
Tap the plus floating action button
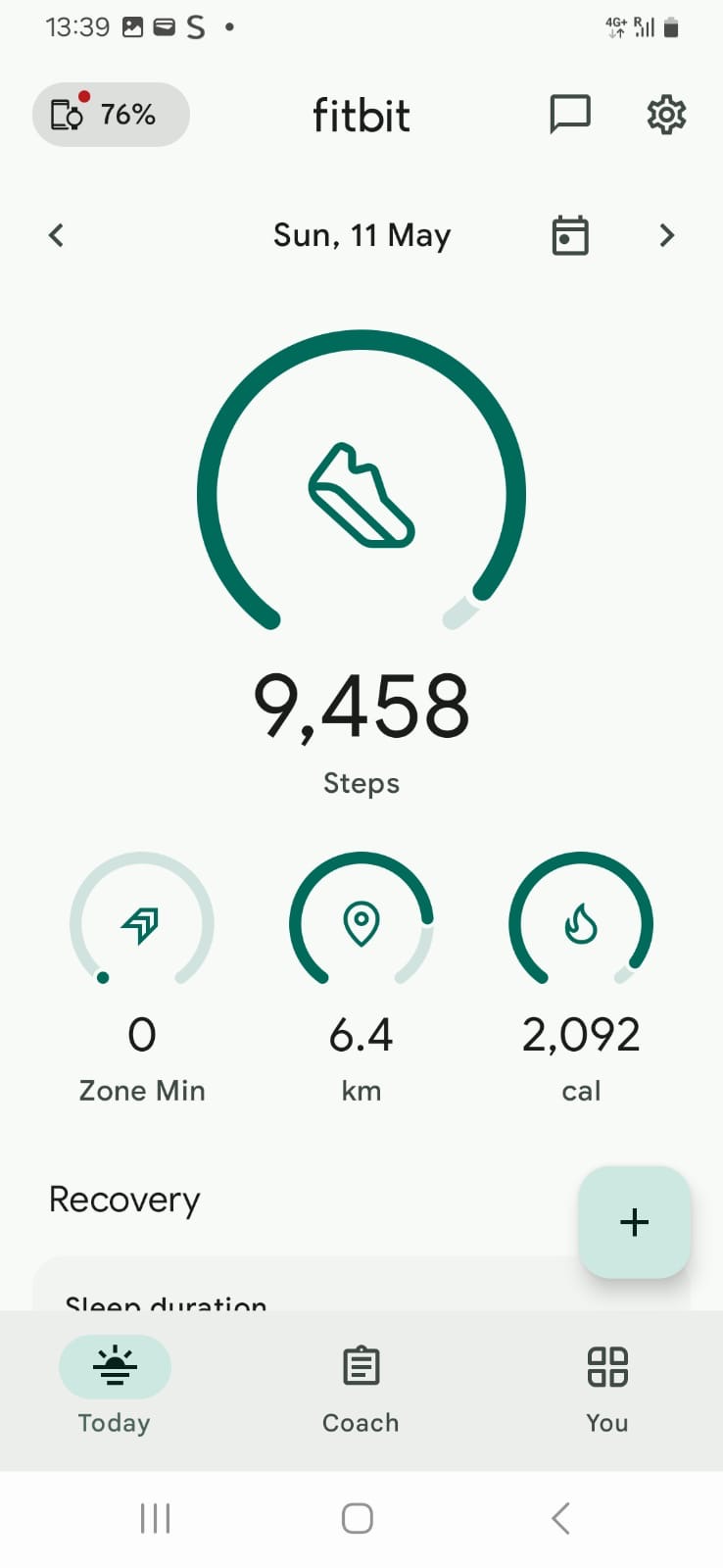[x=635, y=1222]
